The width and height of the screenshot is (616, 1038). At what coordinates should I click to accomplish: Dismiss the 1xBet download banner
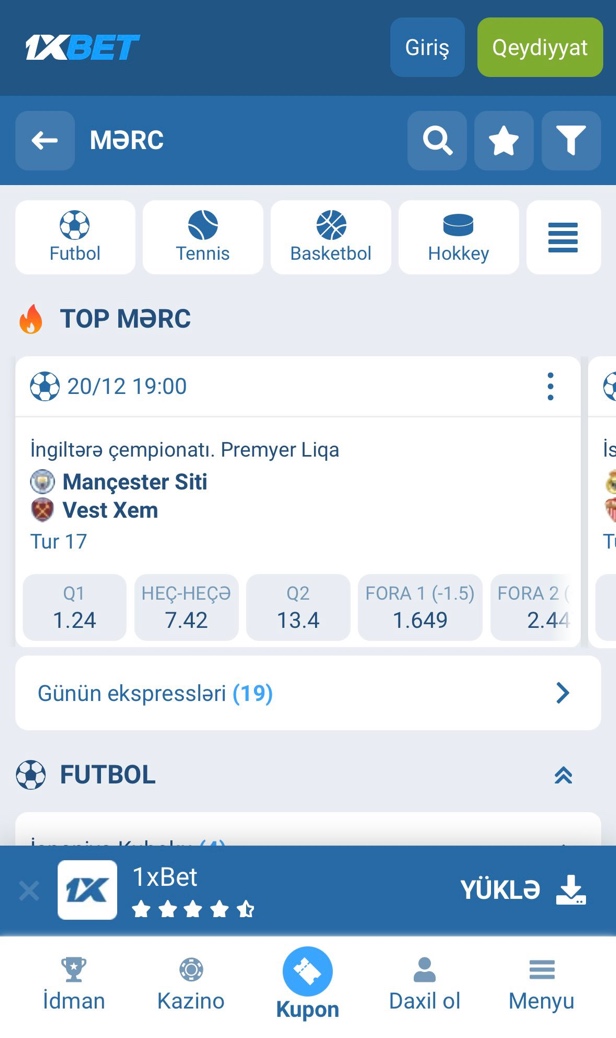29,890
